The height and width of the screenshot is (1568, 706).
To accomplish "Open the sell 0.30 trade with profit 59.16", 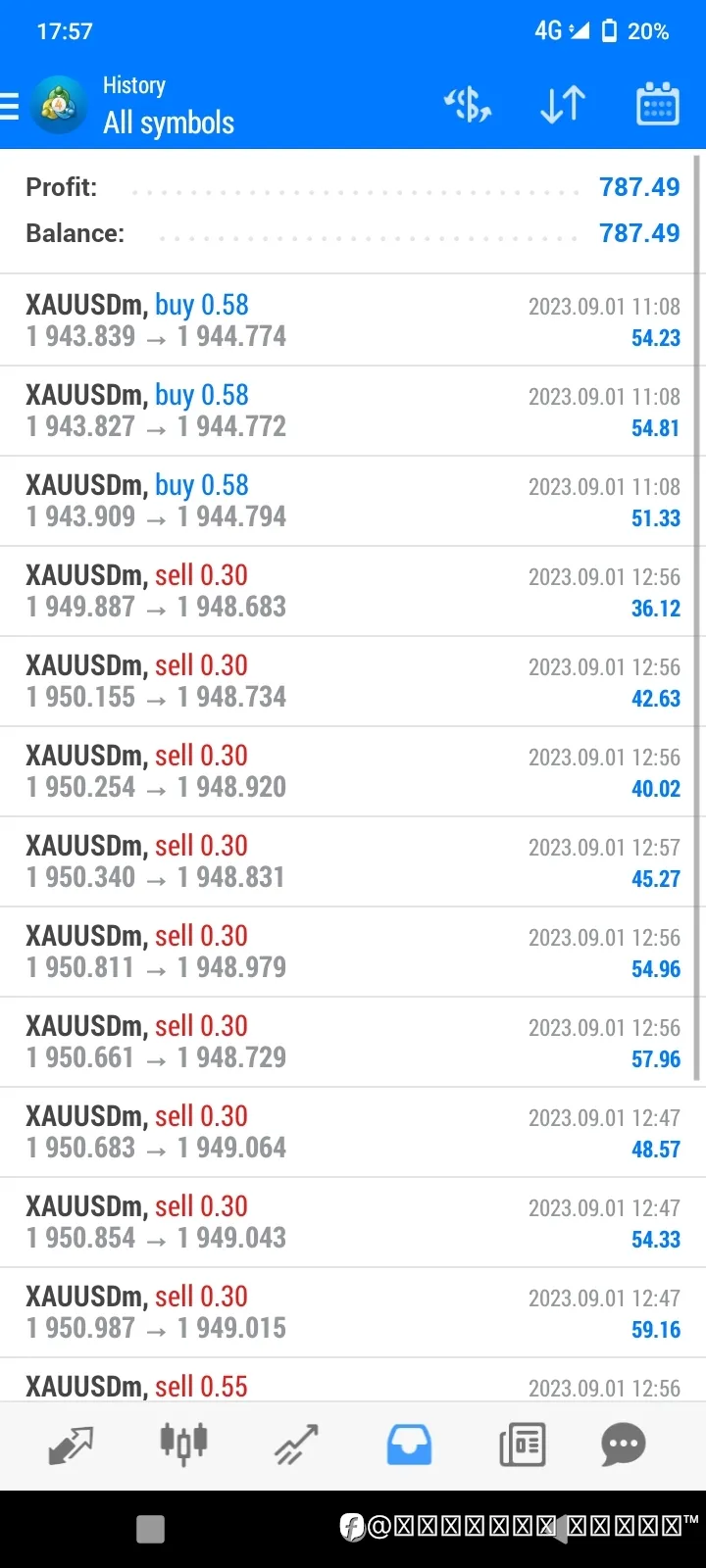I will [353, 1312].
